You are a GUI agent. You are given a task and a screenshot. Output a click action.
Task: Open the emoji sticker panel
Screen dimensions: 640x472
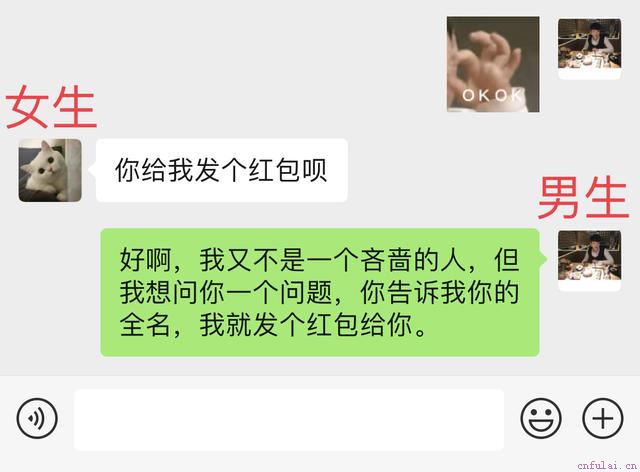pyautogui.click(x=540, y=417)
